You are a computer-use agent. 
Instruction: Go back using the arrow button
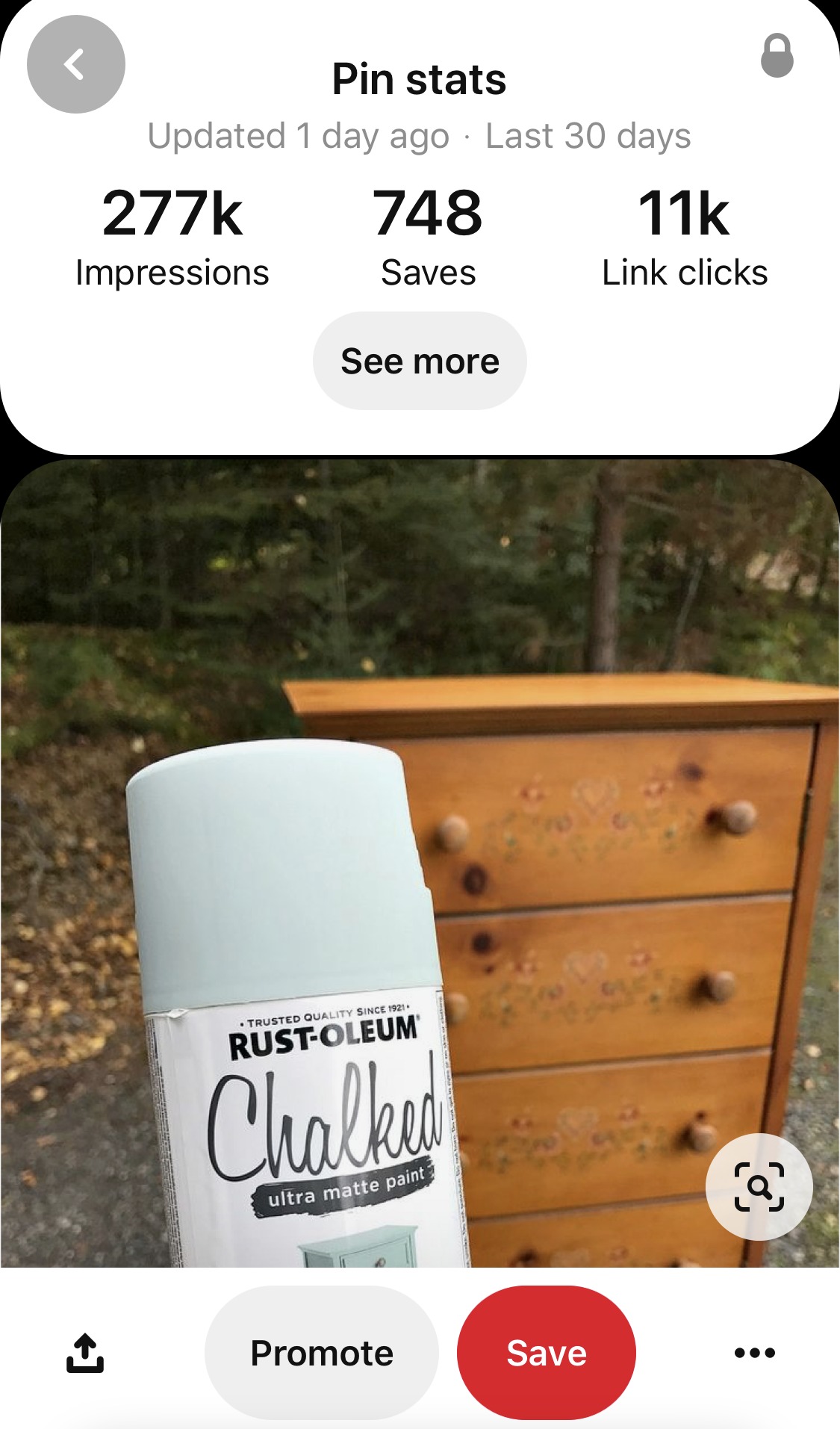click(x=75, y=64)
